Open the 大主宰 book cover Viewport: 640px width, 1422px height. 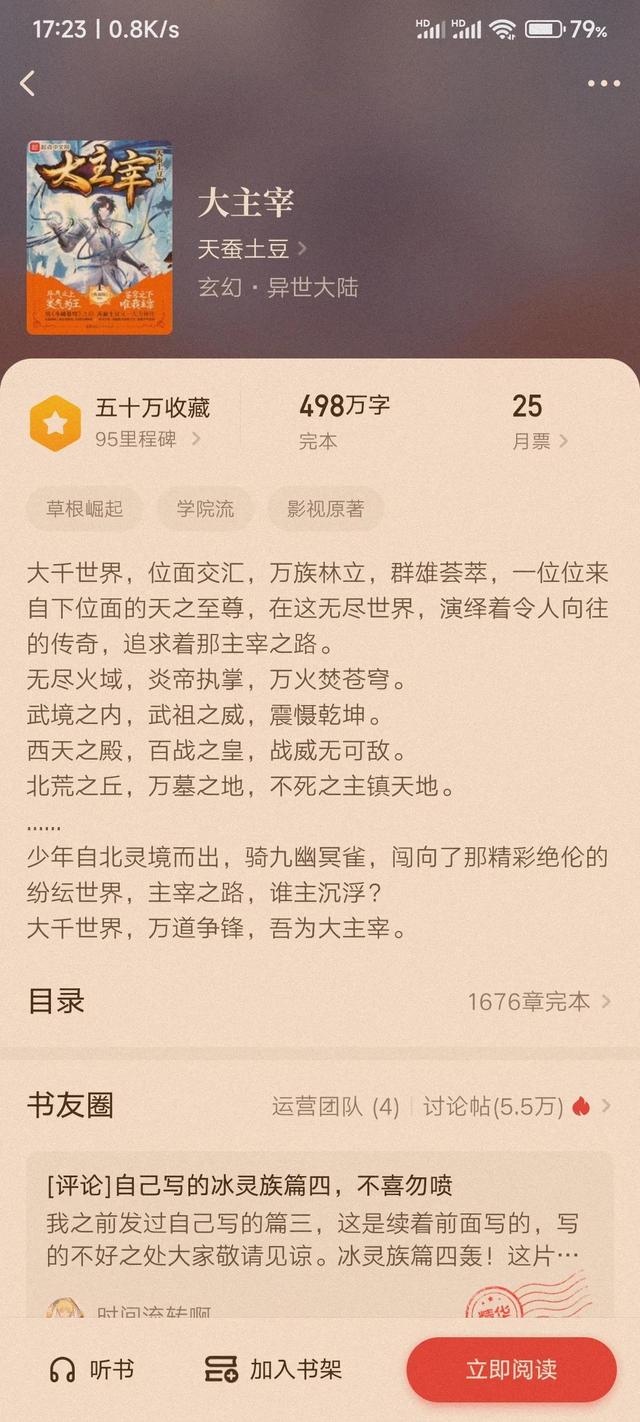click(99, 237)
